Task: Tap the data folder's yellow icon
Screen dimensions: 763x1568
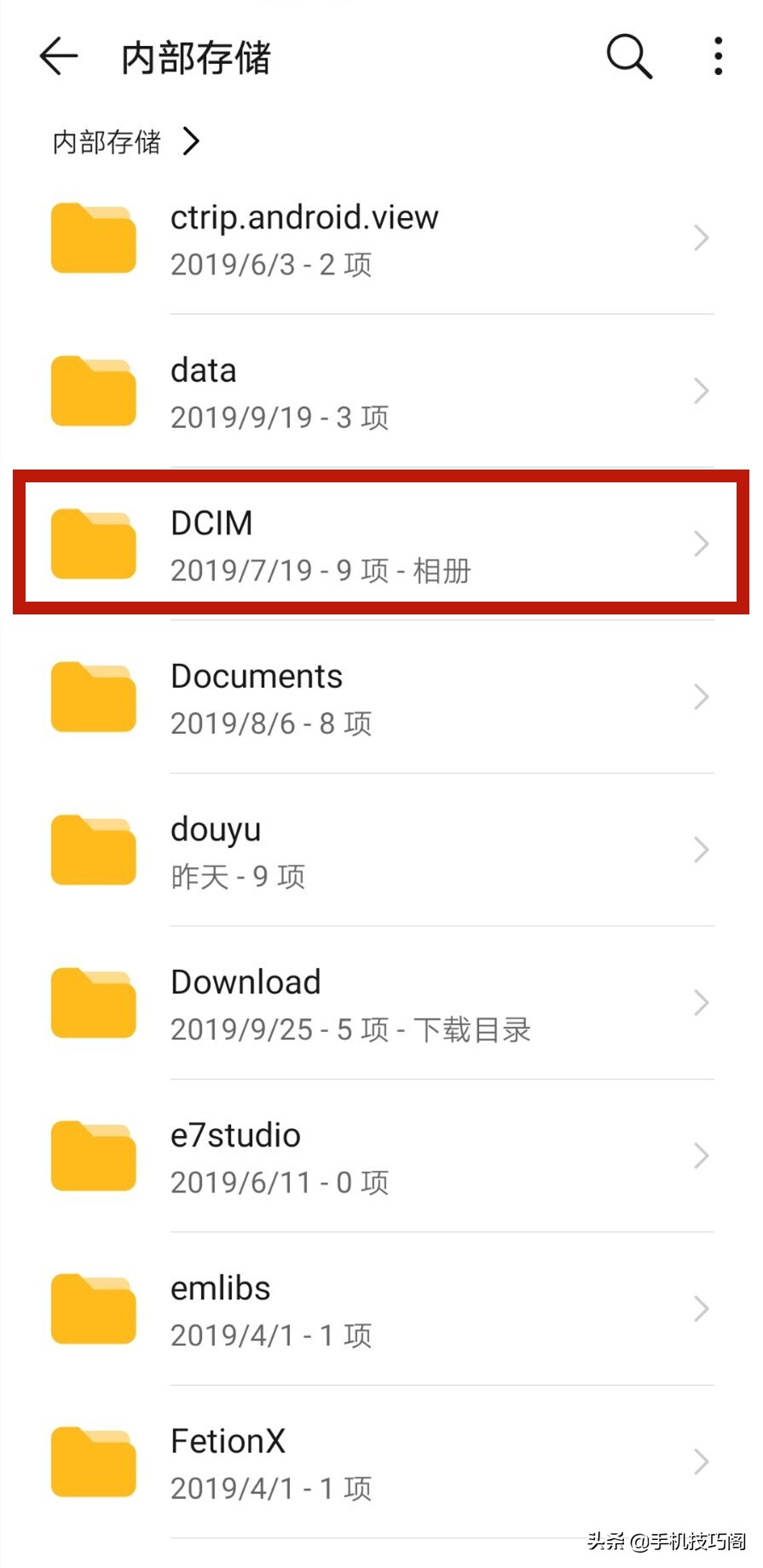Action: [93, 390]
